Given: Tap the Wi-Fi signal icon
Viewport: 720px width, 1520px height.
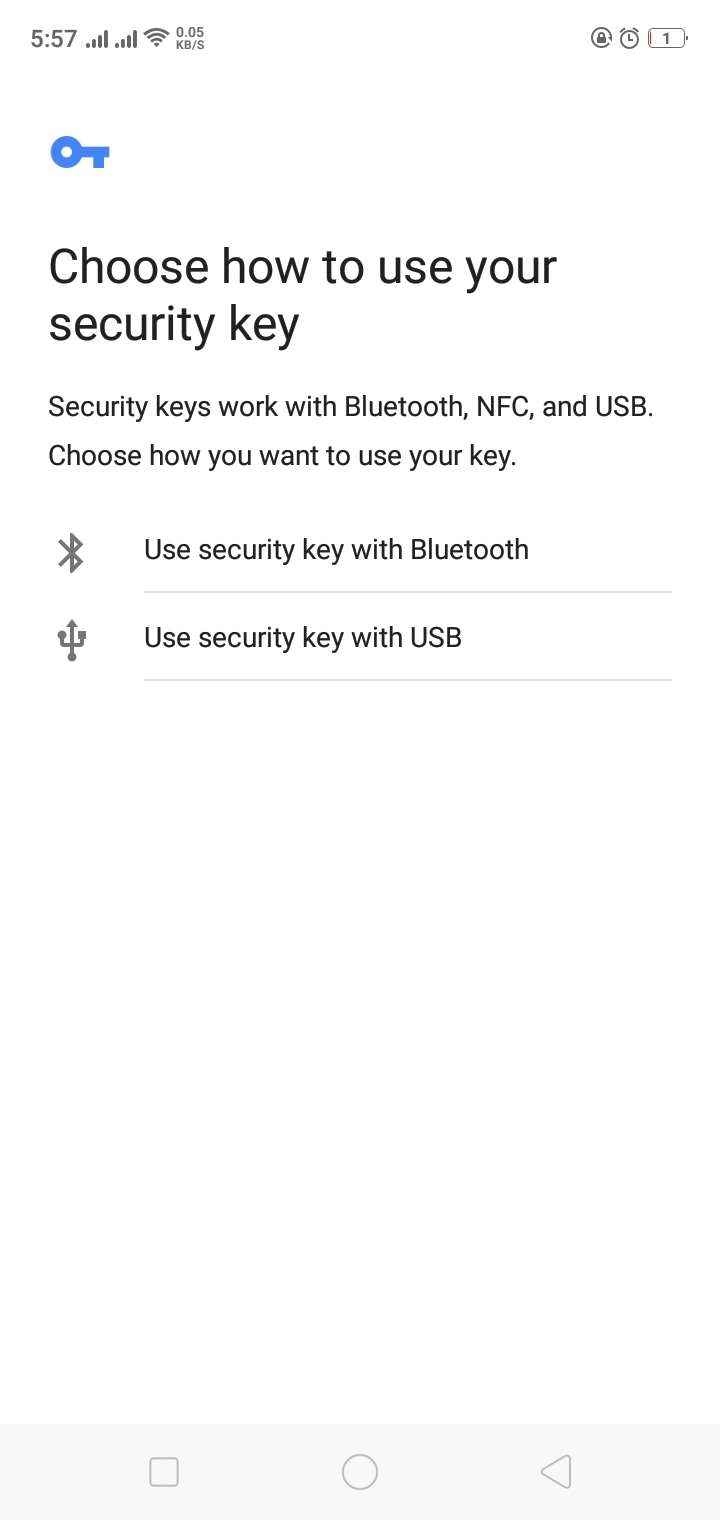Looking at the screenshot, I should pos(154,37).
